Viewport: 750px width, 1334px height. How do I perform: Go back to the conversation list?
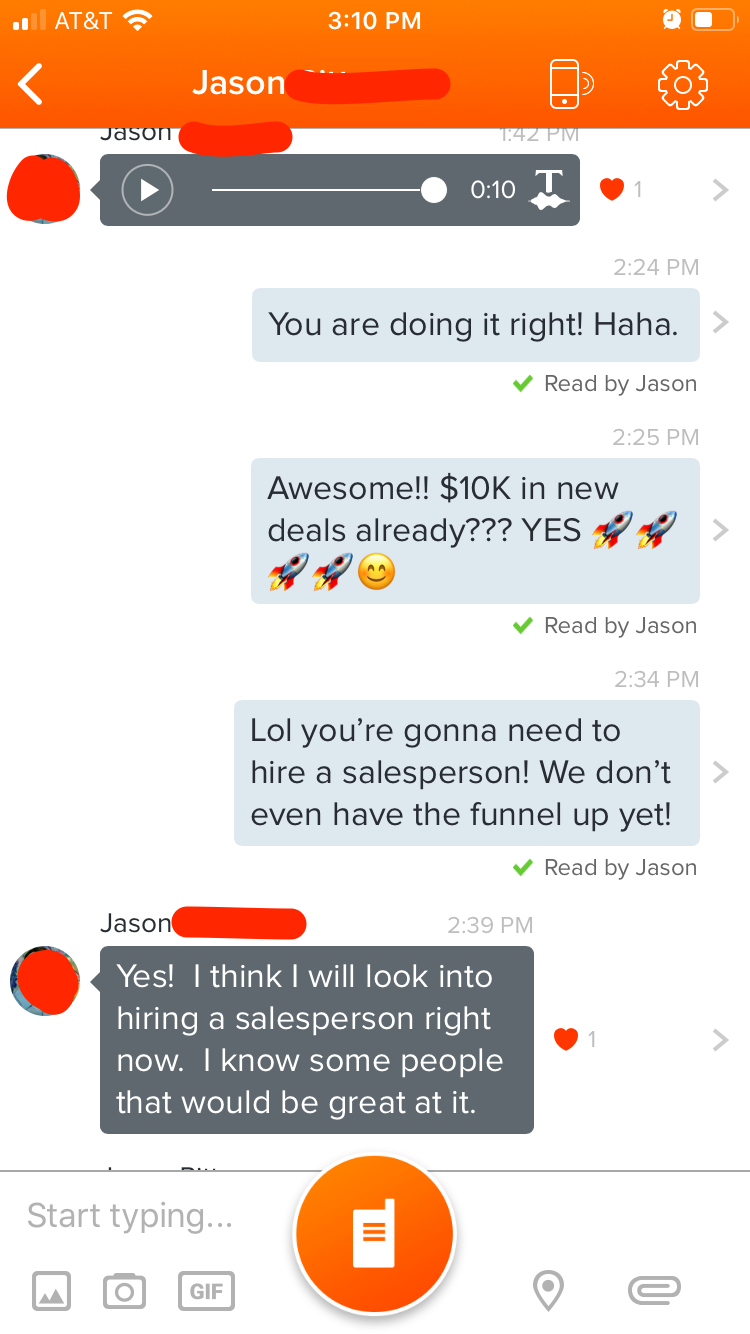coord(32,84)
